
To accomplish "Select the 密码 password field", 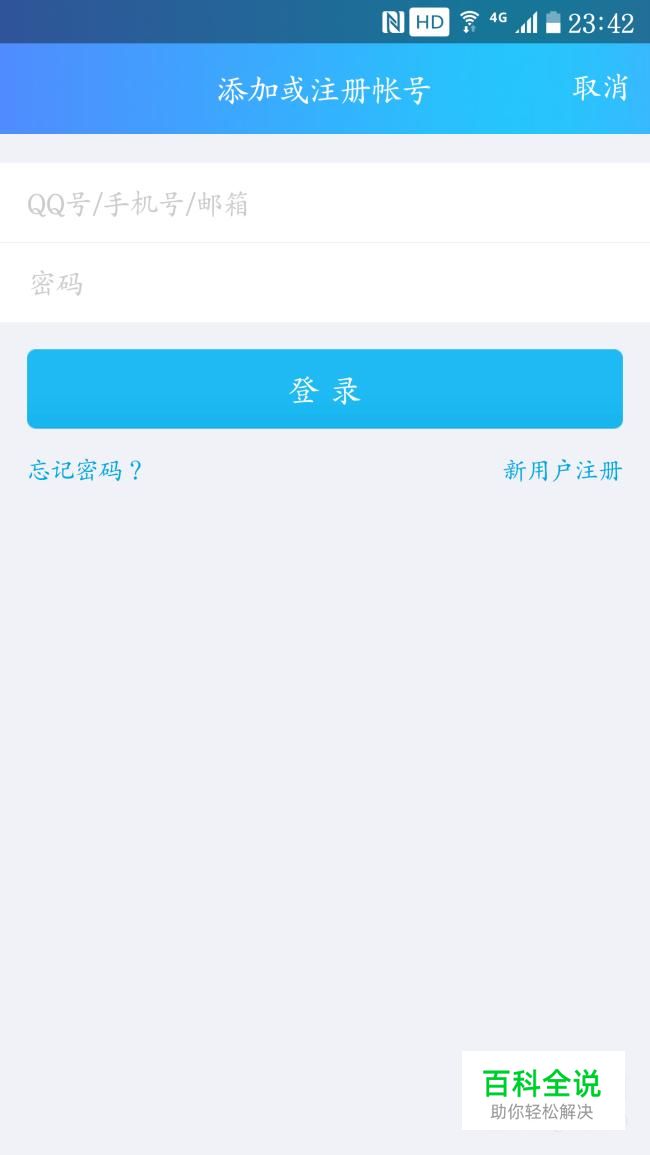I will click(324, 284).
